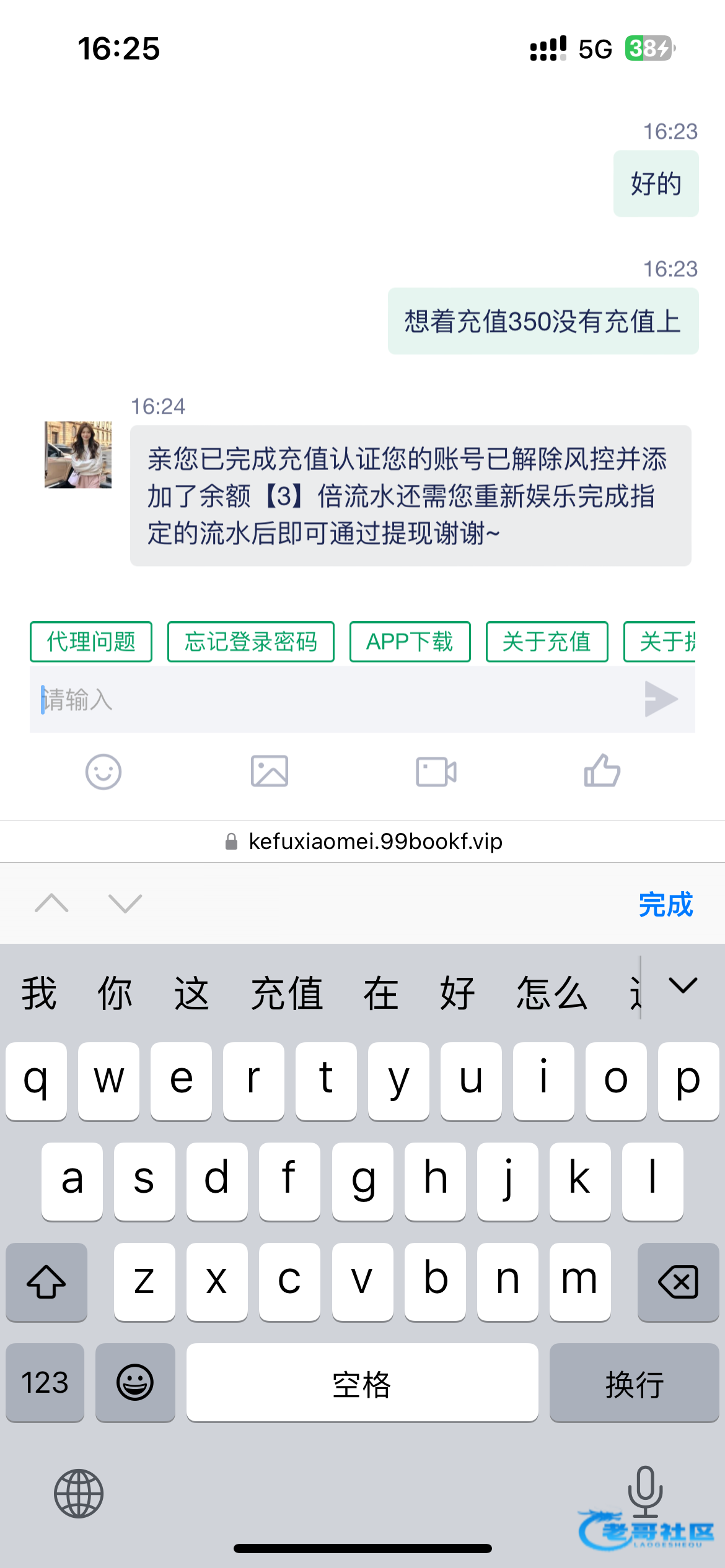
Task: Pick the 充值 keyboard suggestion
Action: tap(286, 993)
